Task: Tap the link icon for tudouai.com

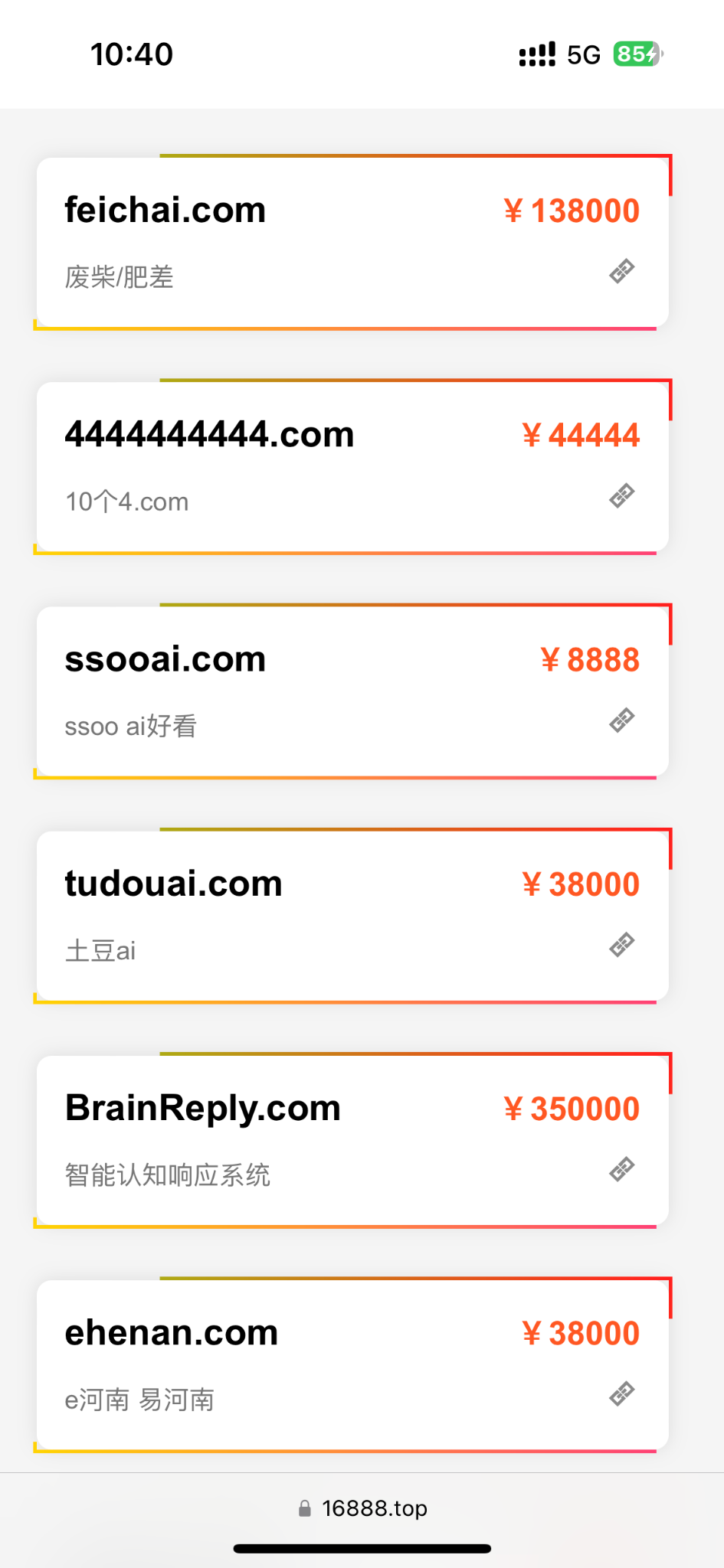Action: [621, 945]
